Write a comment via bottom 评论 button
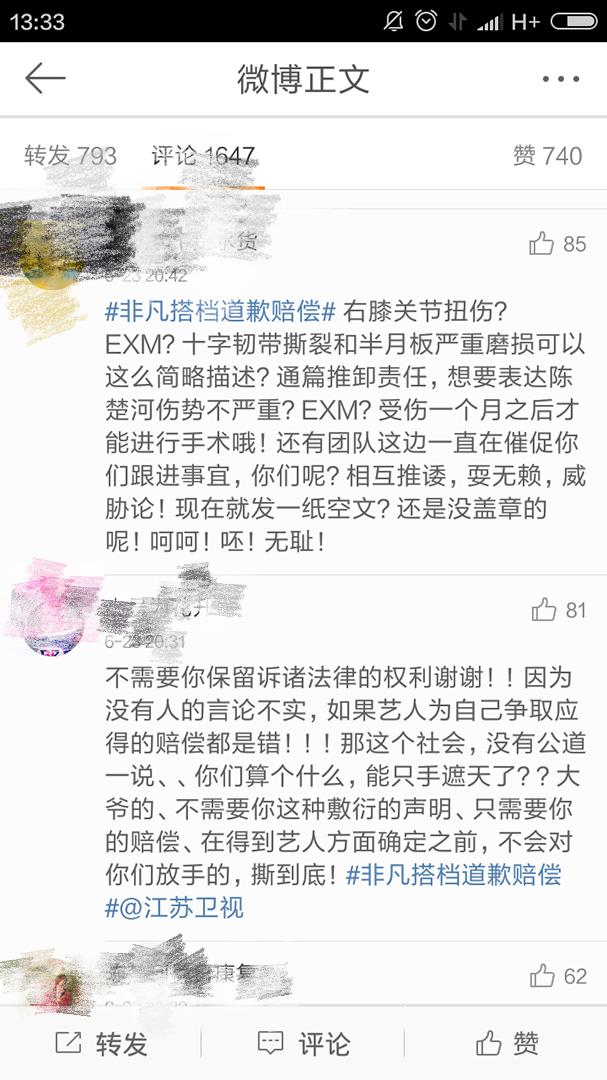Viewport: 607px width, 1080px height. click(x=303, y=1045)
